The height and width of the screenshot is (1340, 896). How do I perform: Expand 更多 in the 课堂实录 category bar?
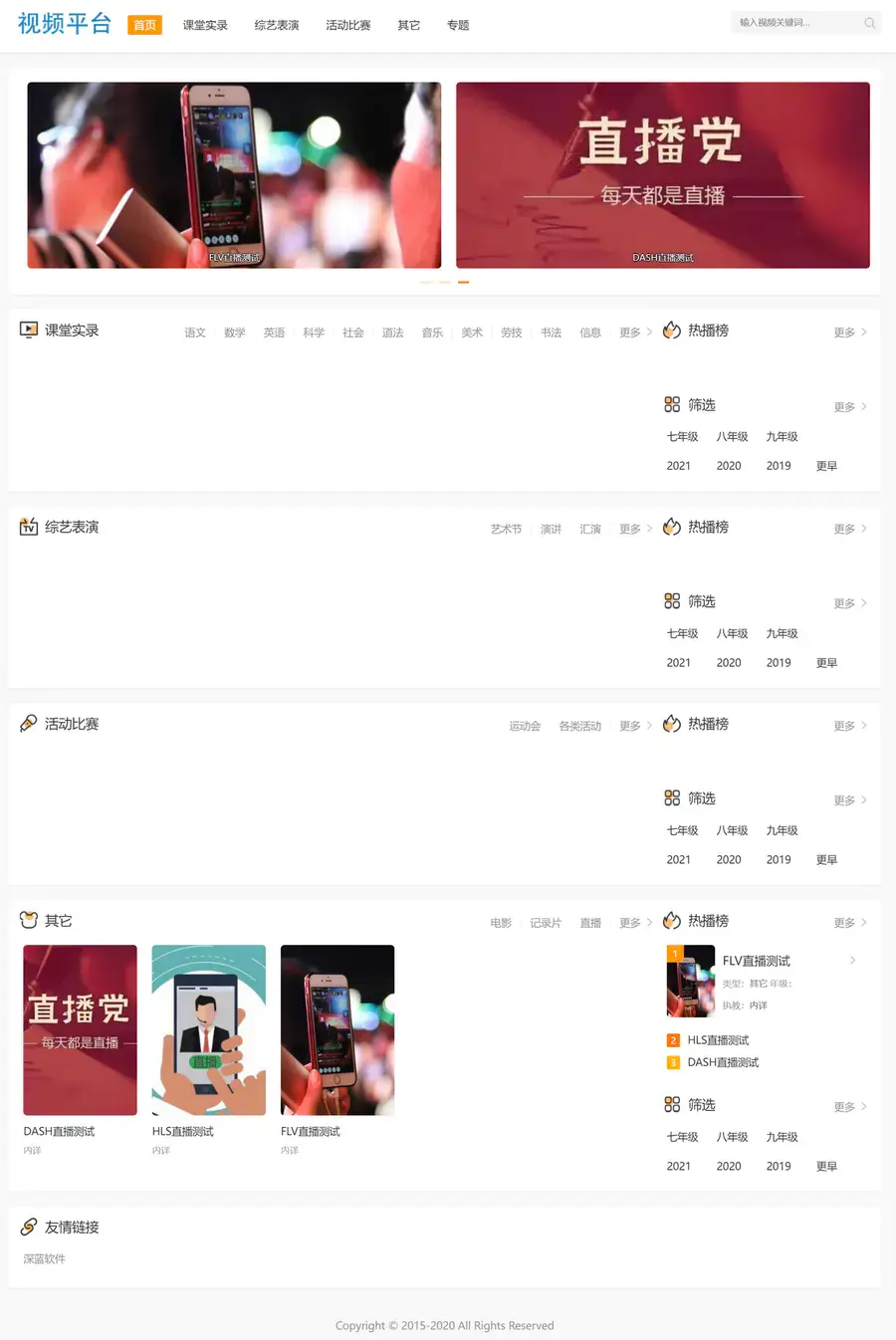click(x=628, y=333)
